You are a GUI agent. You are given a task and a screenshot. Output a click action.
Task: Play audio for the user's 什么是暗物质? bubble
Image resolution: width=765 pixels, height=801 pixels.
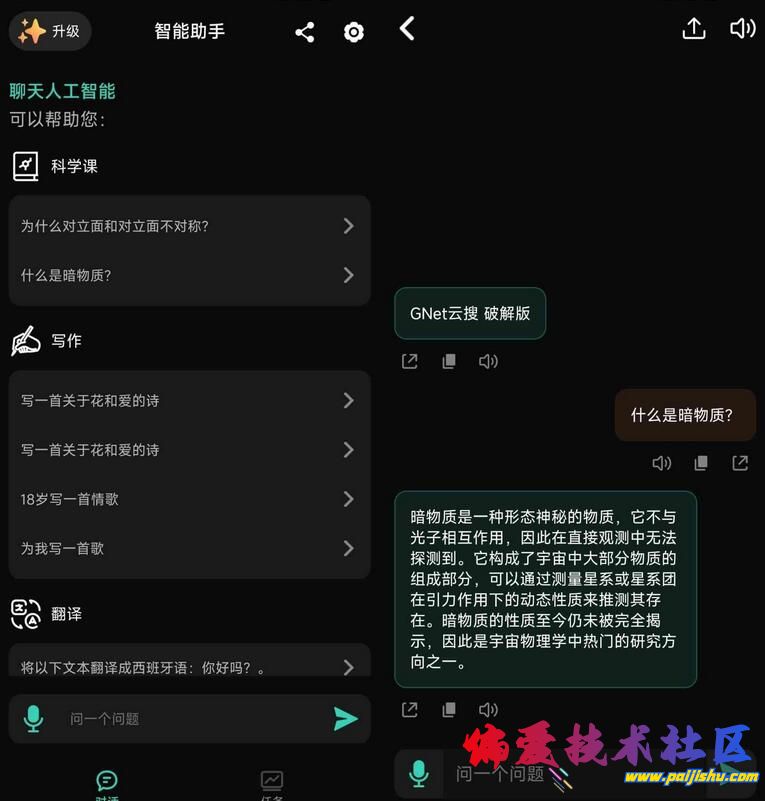click(661, 463)
